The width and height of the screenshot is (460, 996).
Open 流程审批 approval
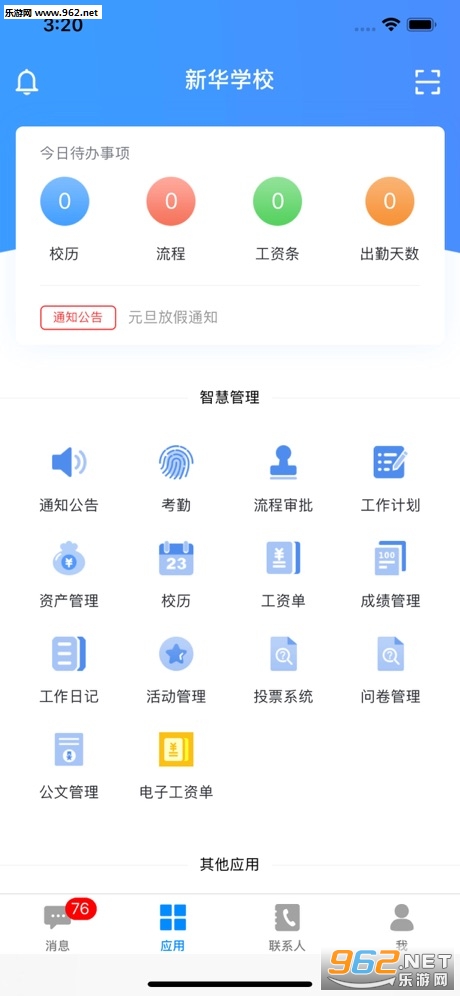283,478
